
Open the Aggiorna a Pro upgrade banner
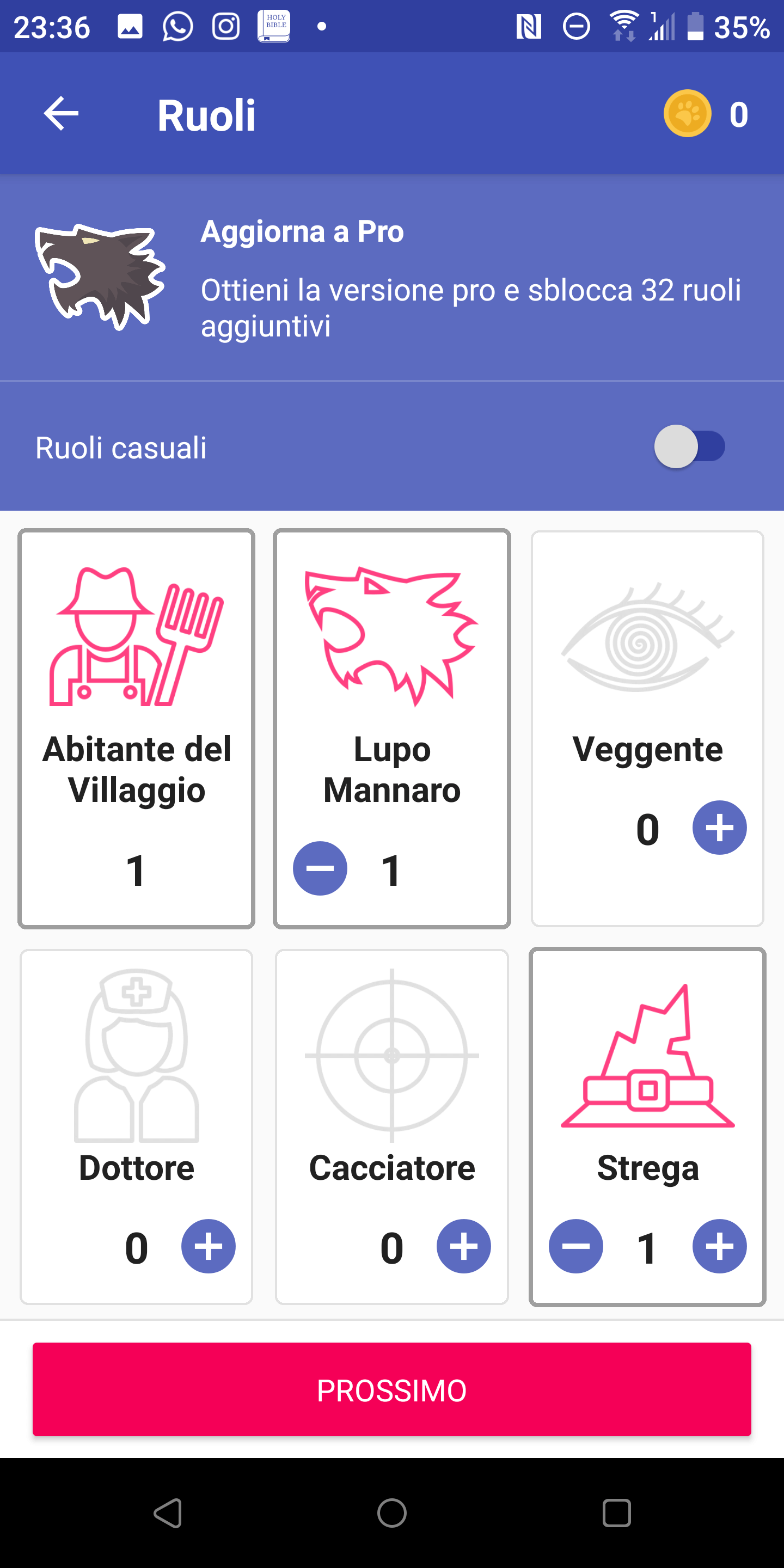pos(392,278)
